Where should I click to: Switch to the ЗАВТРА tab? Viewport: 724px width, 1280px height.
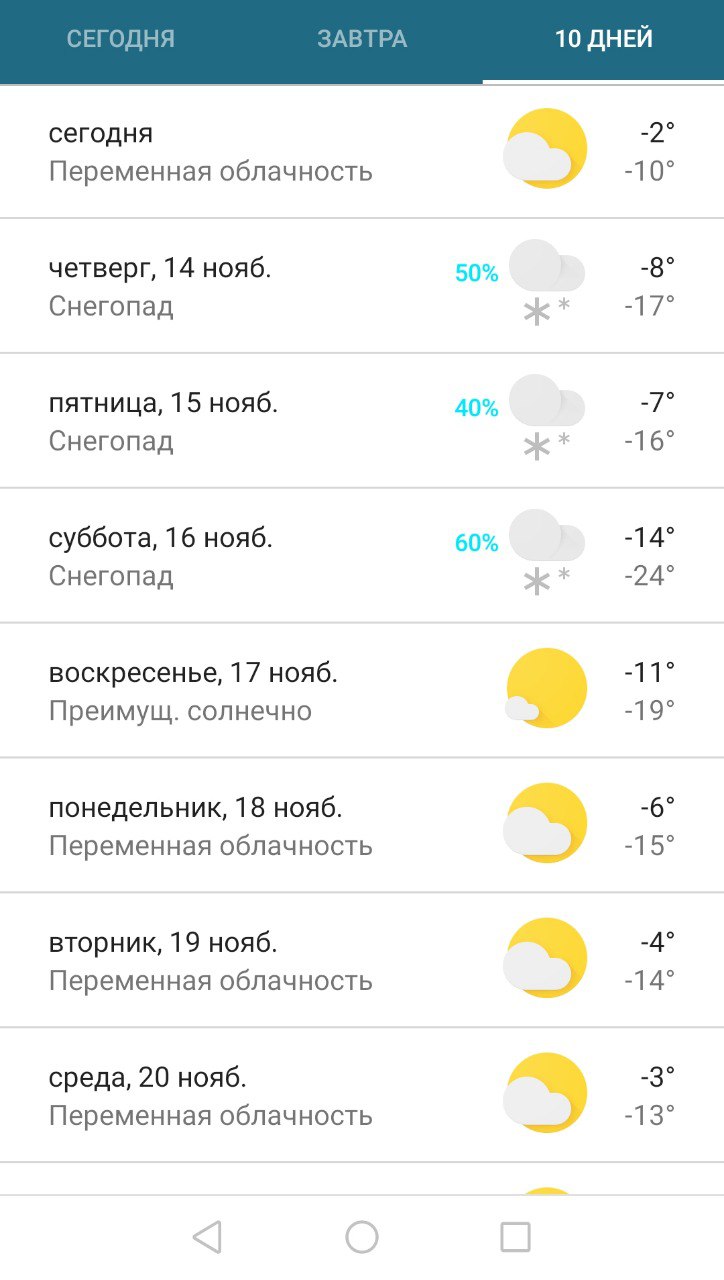click(362, 39)
